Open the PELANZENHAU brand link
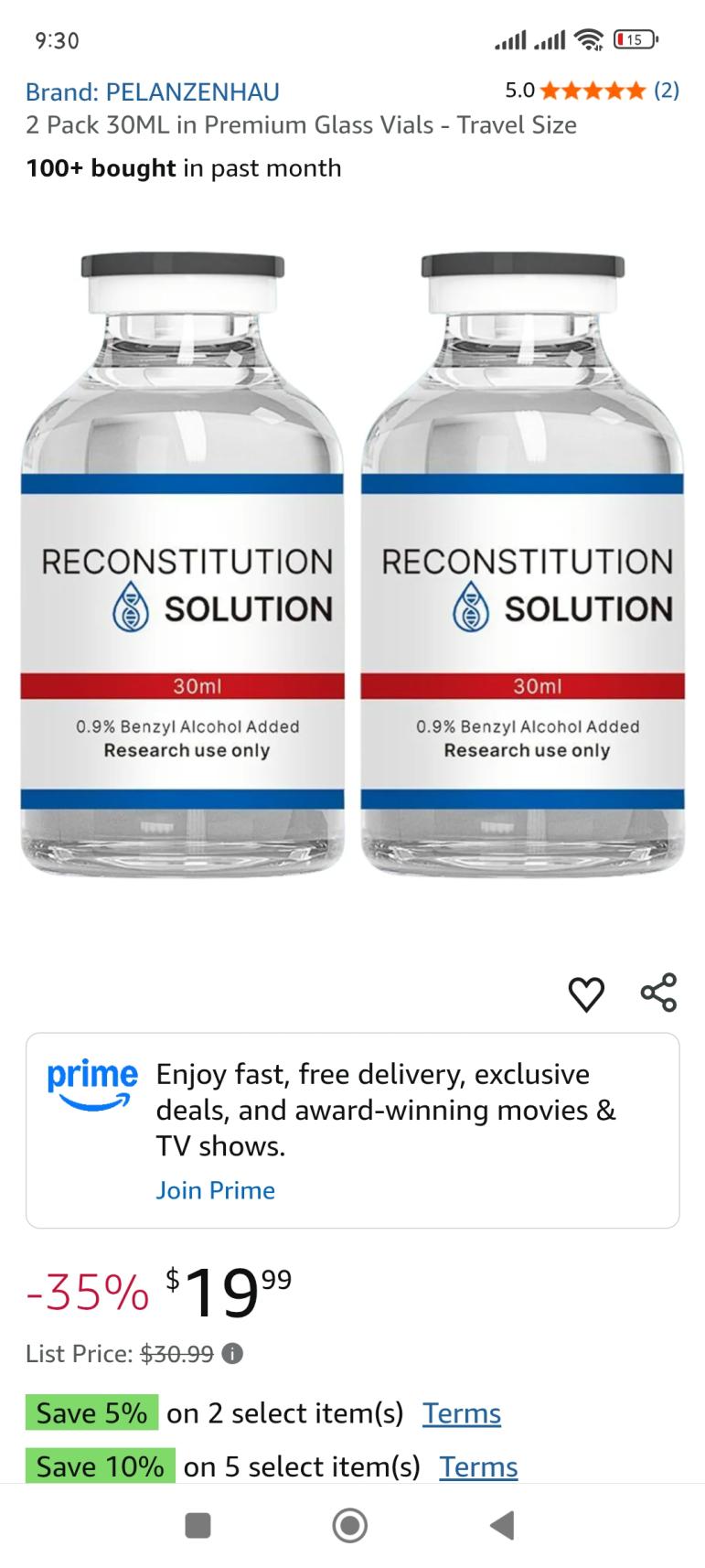 pyautogui.click(x=153, y=91)
